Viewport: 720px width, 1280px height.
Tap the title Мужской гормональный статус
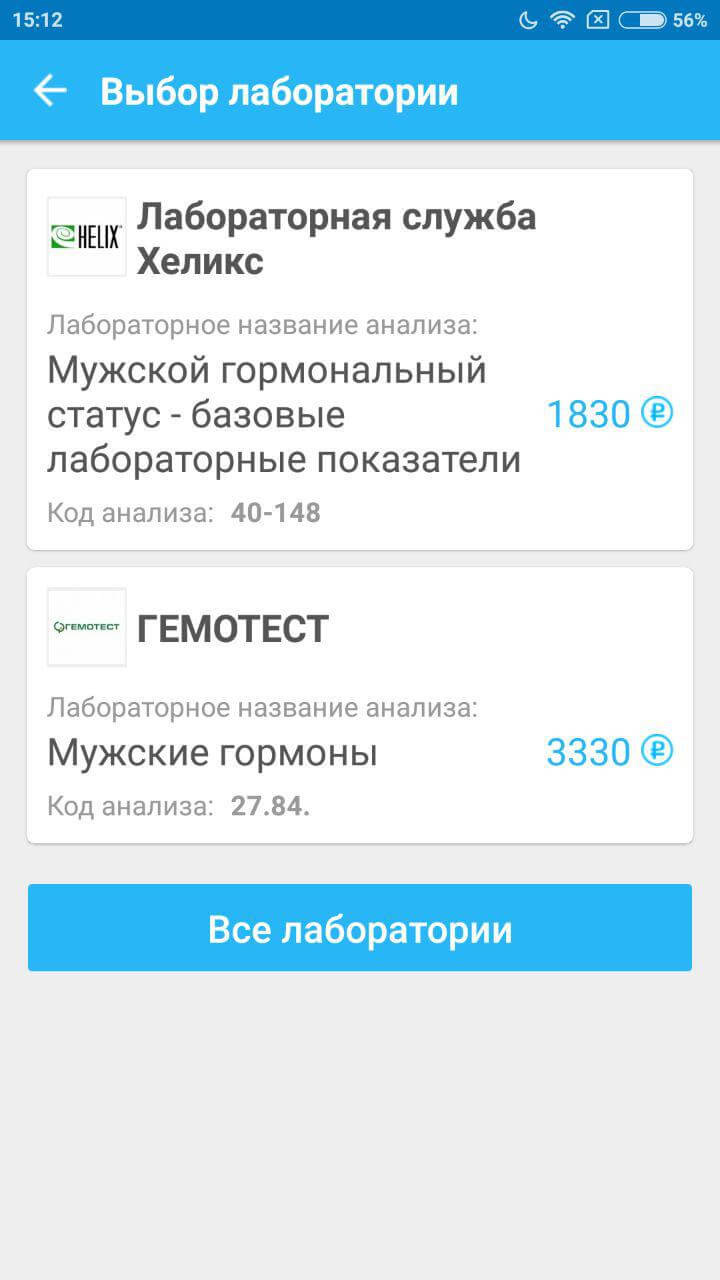tap(265, 413)
